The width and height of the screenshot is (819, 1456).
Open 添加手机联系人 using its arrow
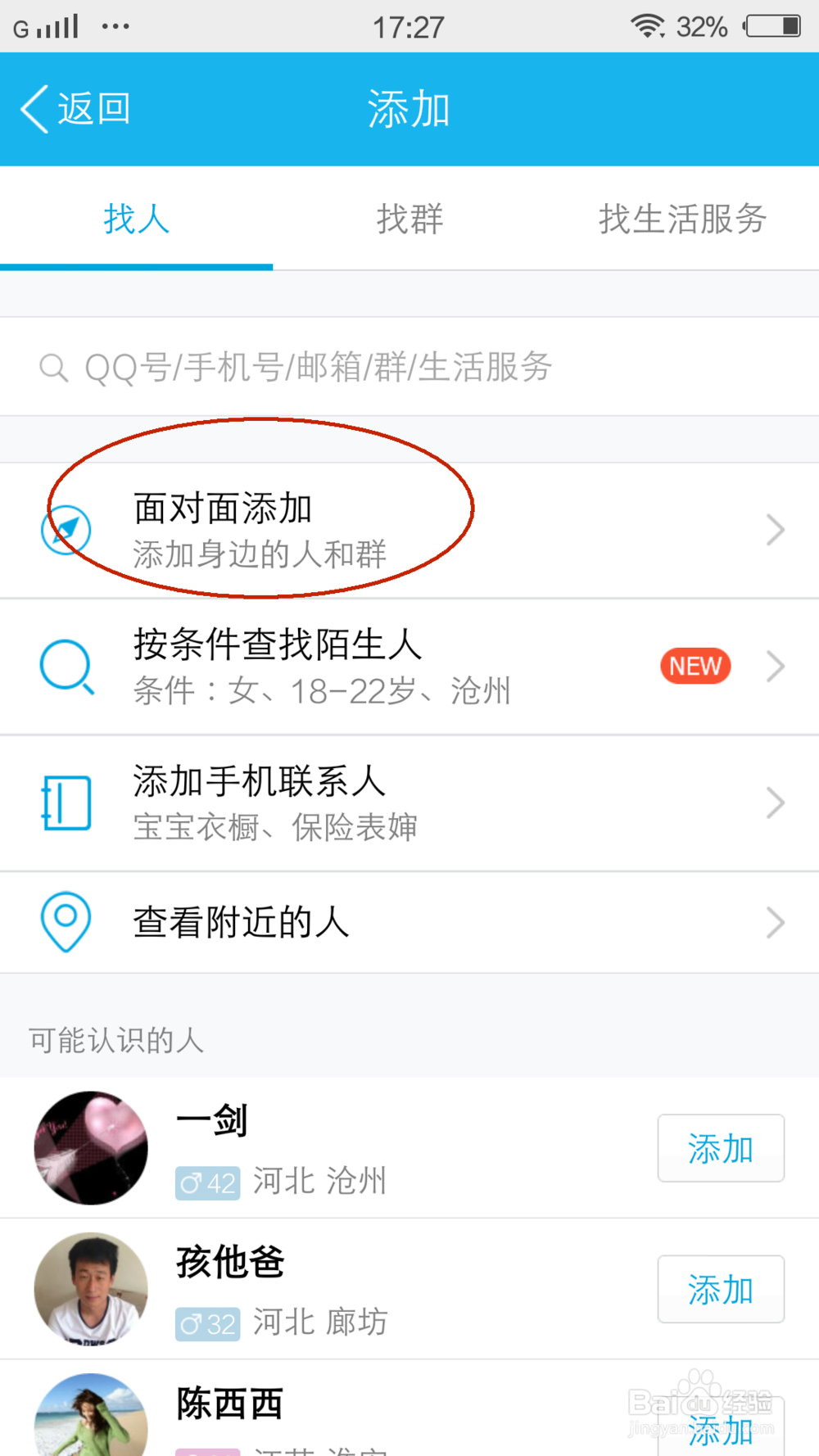[x=775, y=803]
